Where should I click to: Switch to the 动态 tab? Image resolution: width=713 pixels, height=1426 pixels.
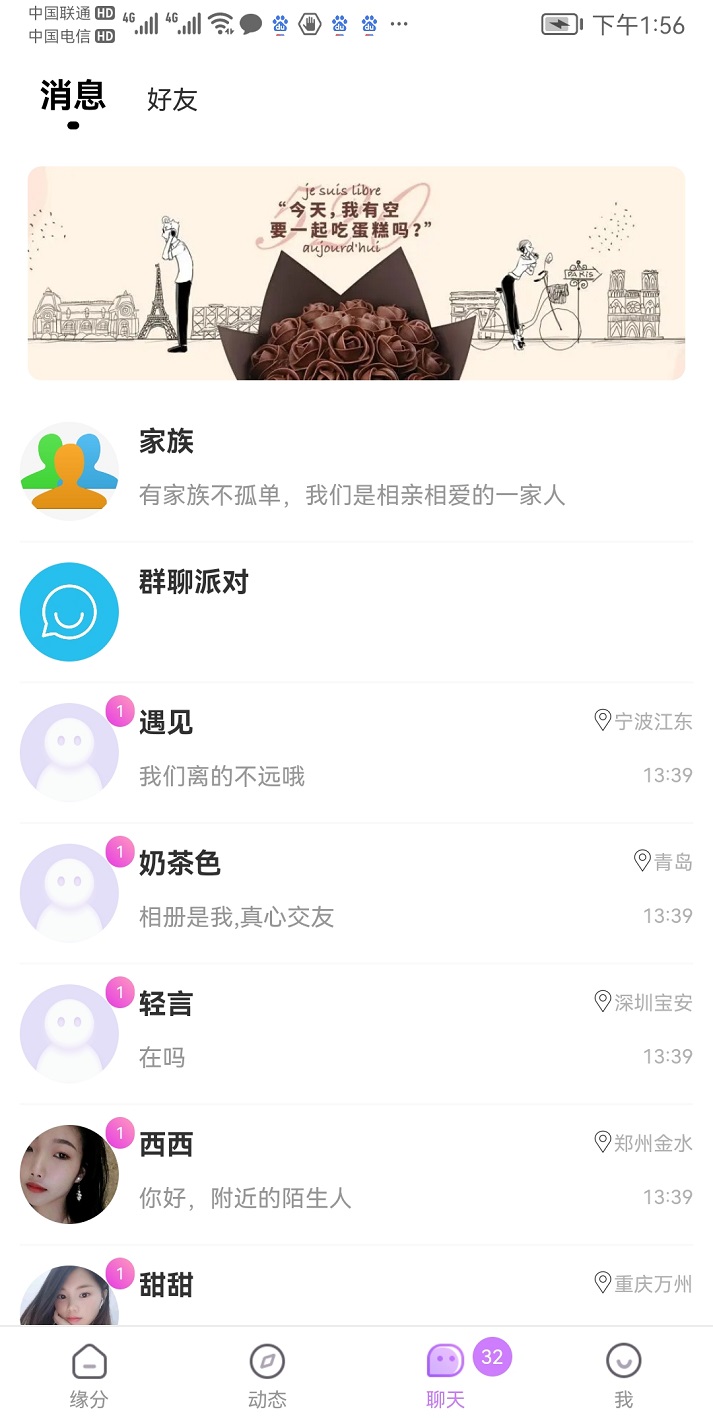[x=267, y=1376]
